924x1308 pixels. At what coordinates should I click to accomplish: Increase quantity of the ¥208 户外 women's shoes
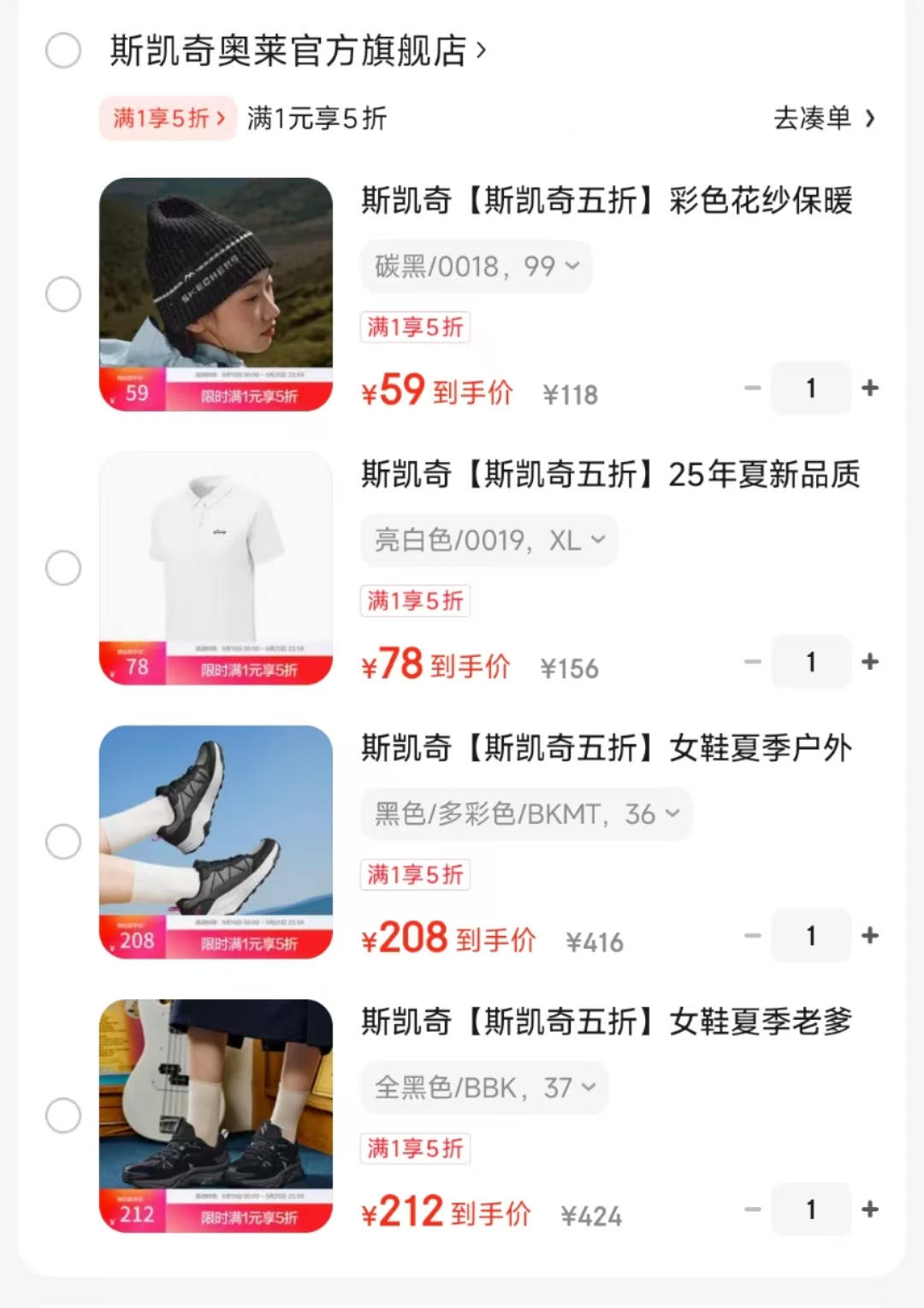click(870, 935)
